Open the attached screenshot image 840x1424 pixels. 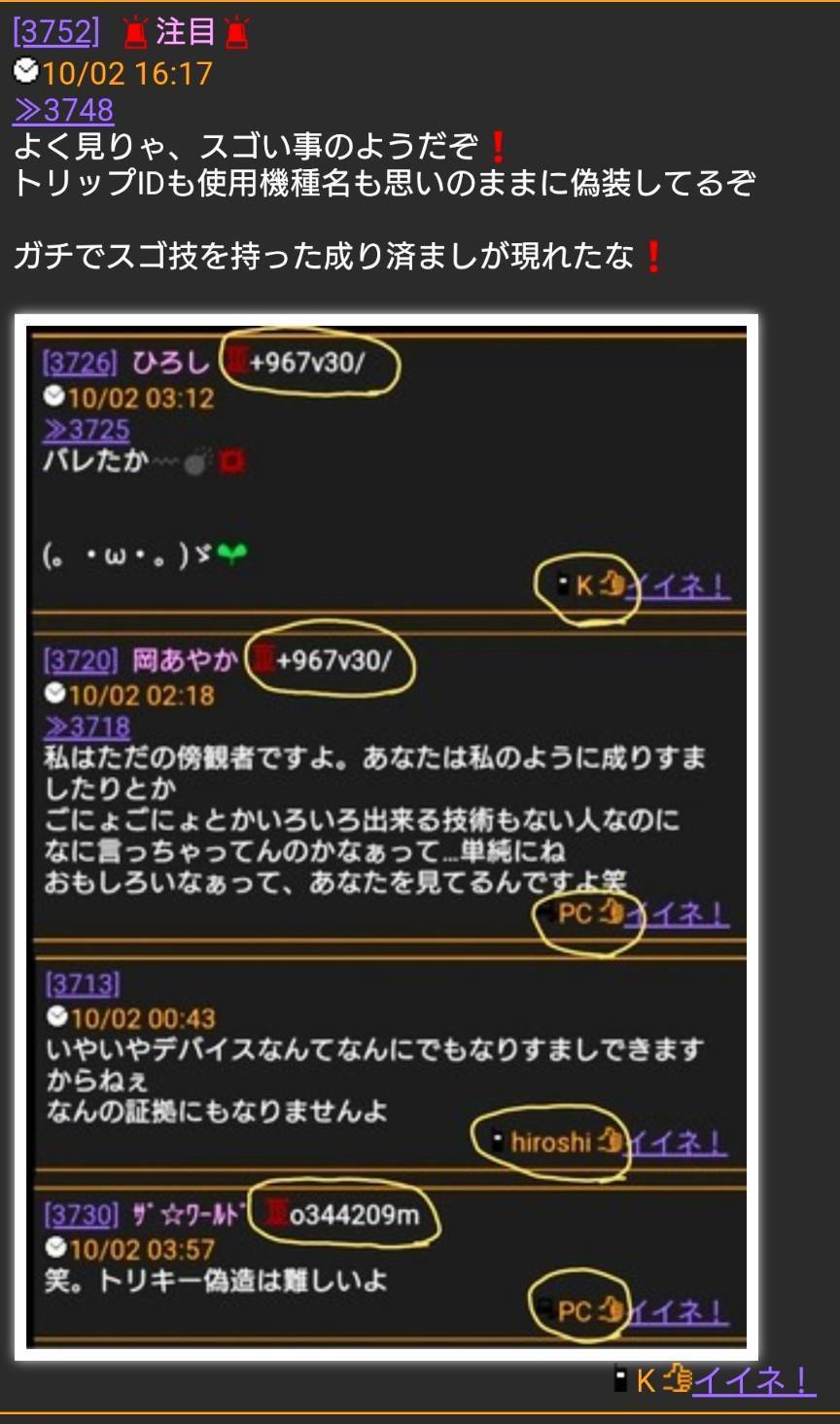coord(386,837)
